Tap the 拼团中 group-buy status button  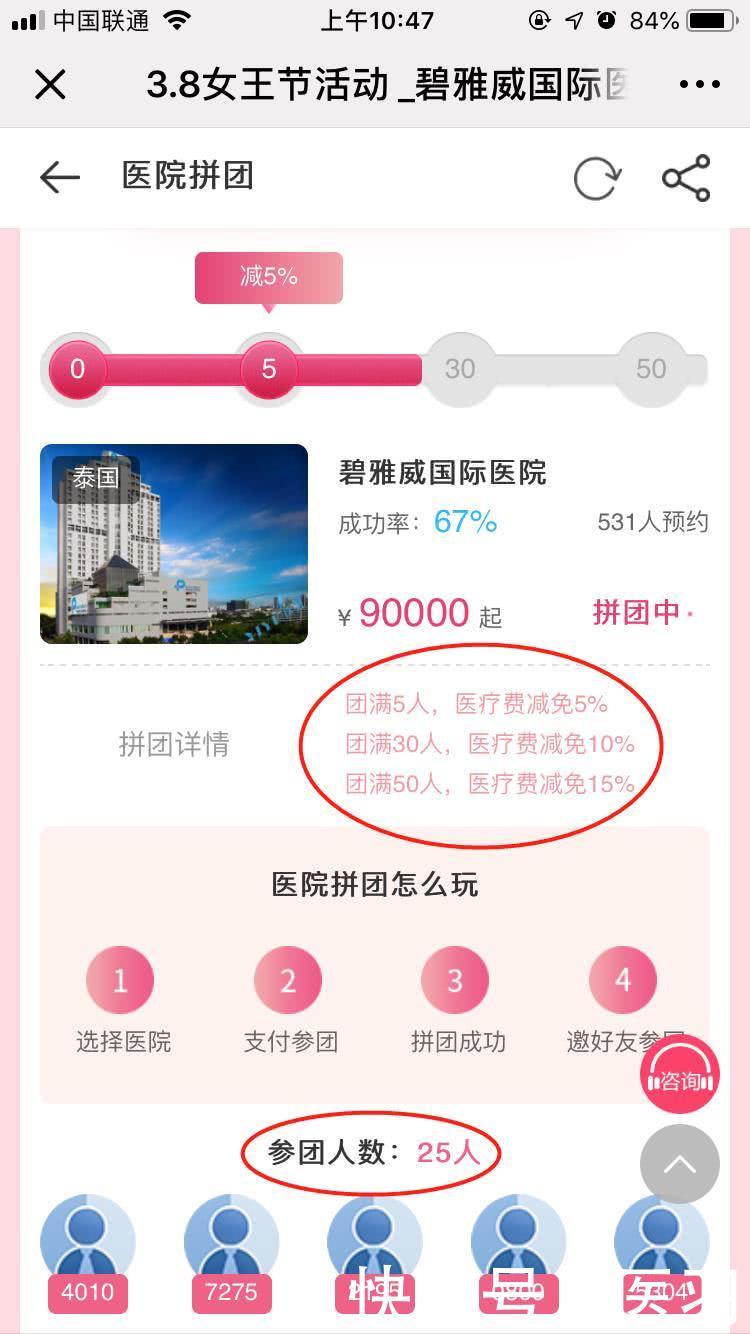click(641, 613)
